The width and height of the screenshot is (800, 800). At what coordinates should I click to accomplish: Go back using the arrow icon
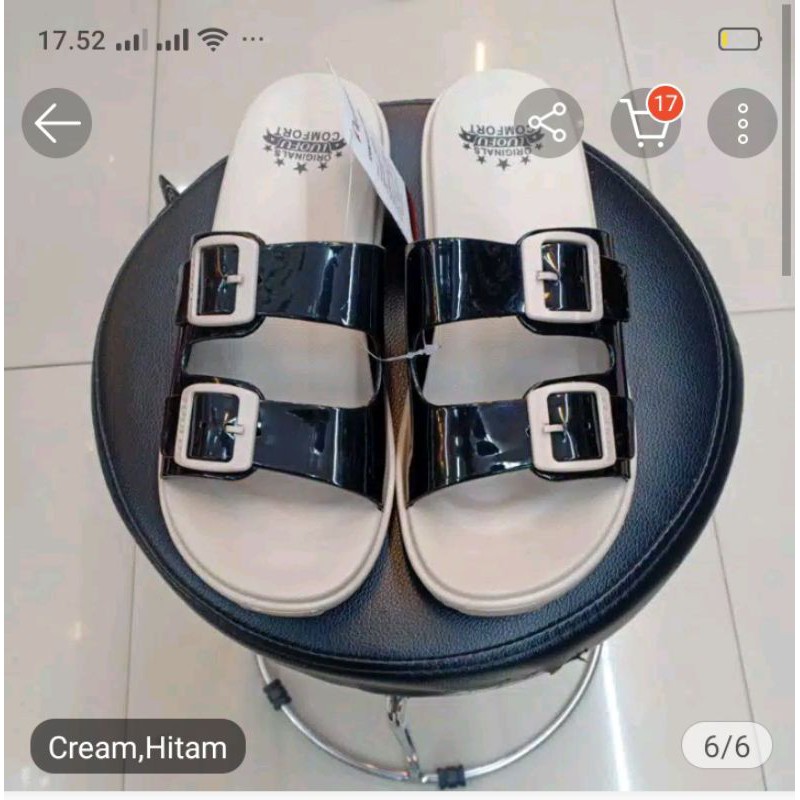[x=57, y=123]
